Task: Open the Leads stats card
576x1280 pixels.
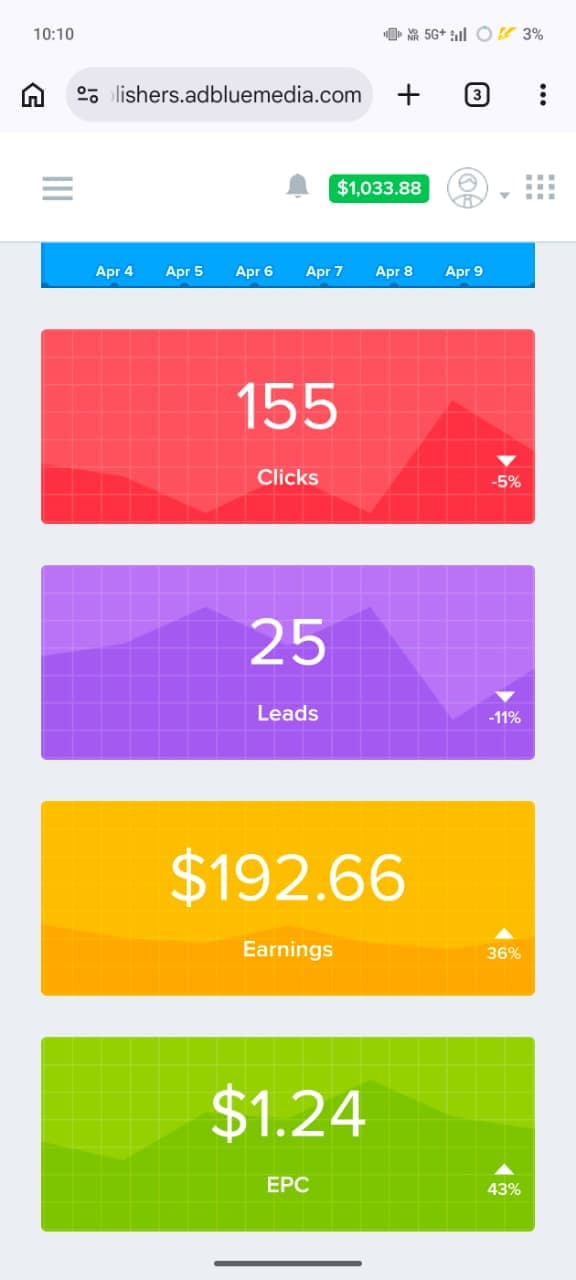Action: [x=288, y=662]
